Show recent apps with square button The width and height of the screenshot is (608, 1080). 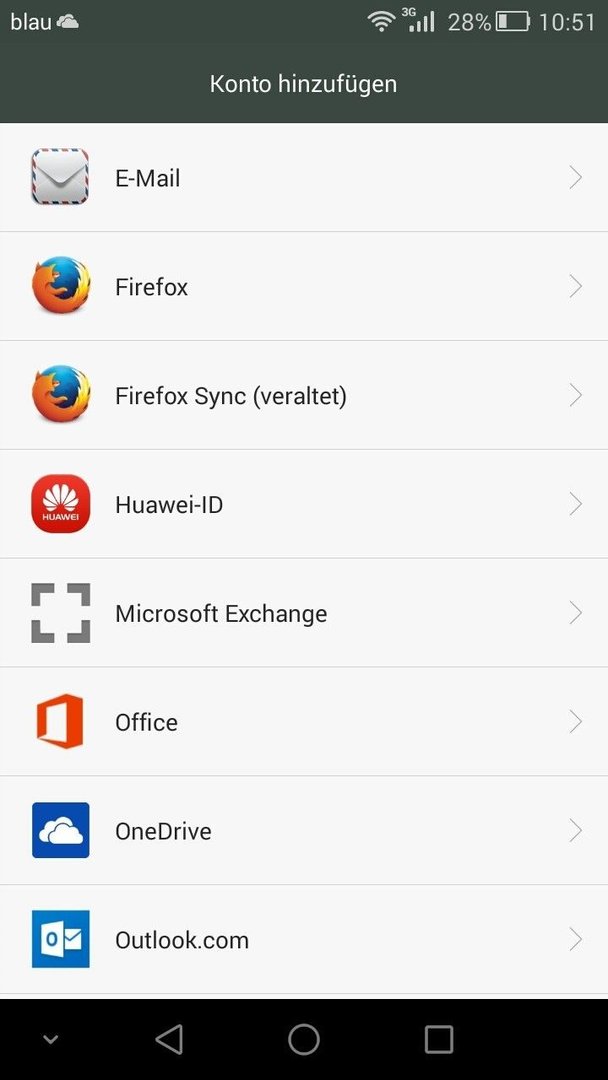click(x=439, y=1039)
